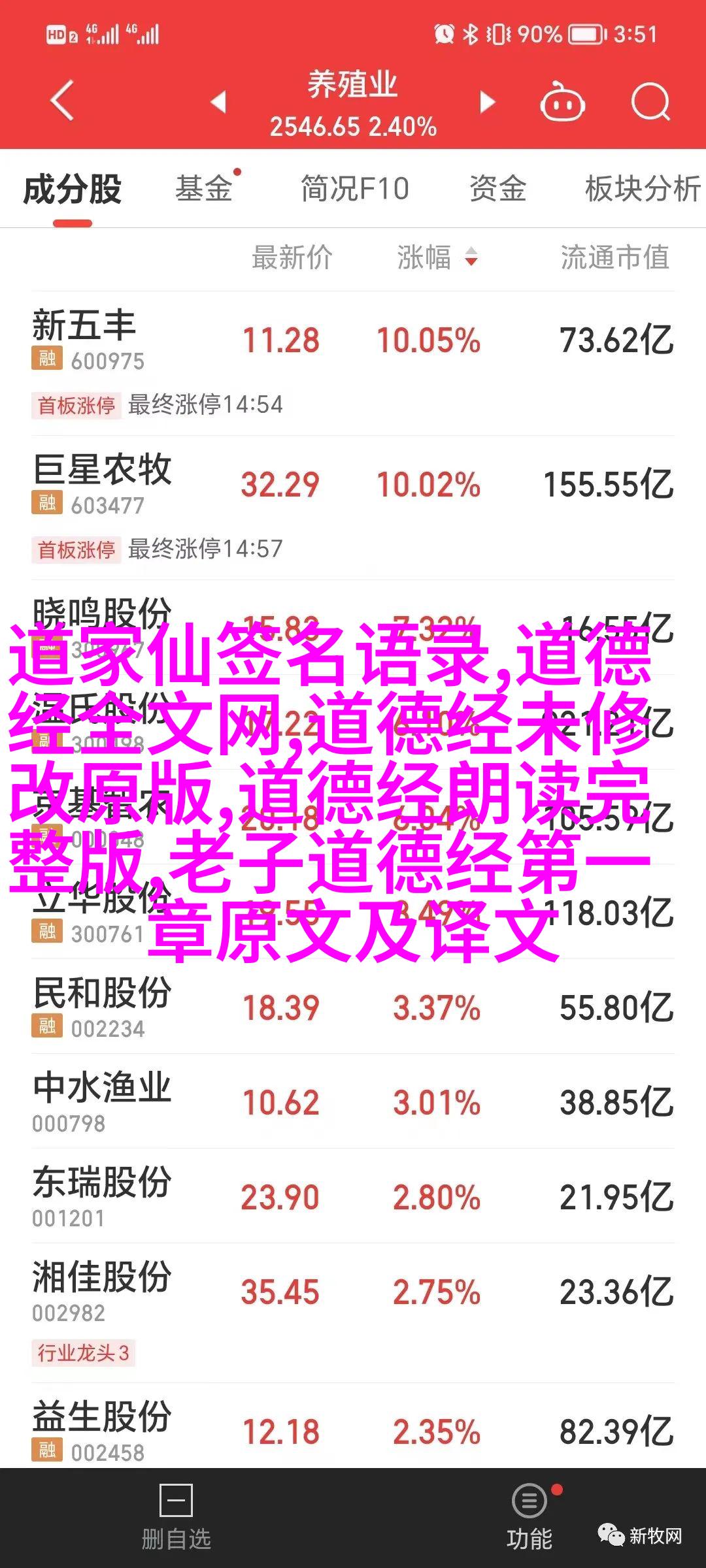Screen dimensions: 706x1568
Task: Open stock 巨星农牧 603477
Action: point(353,508)
